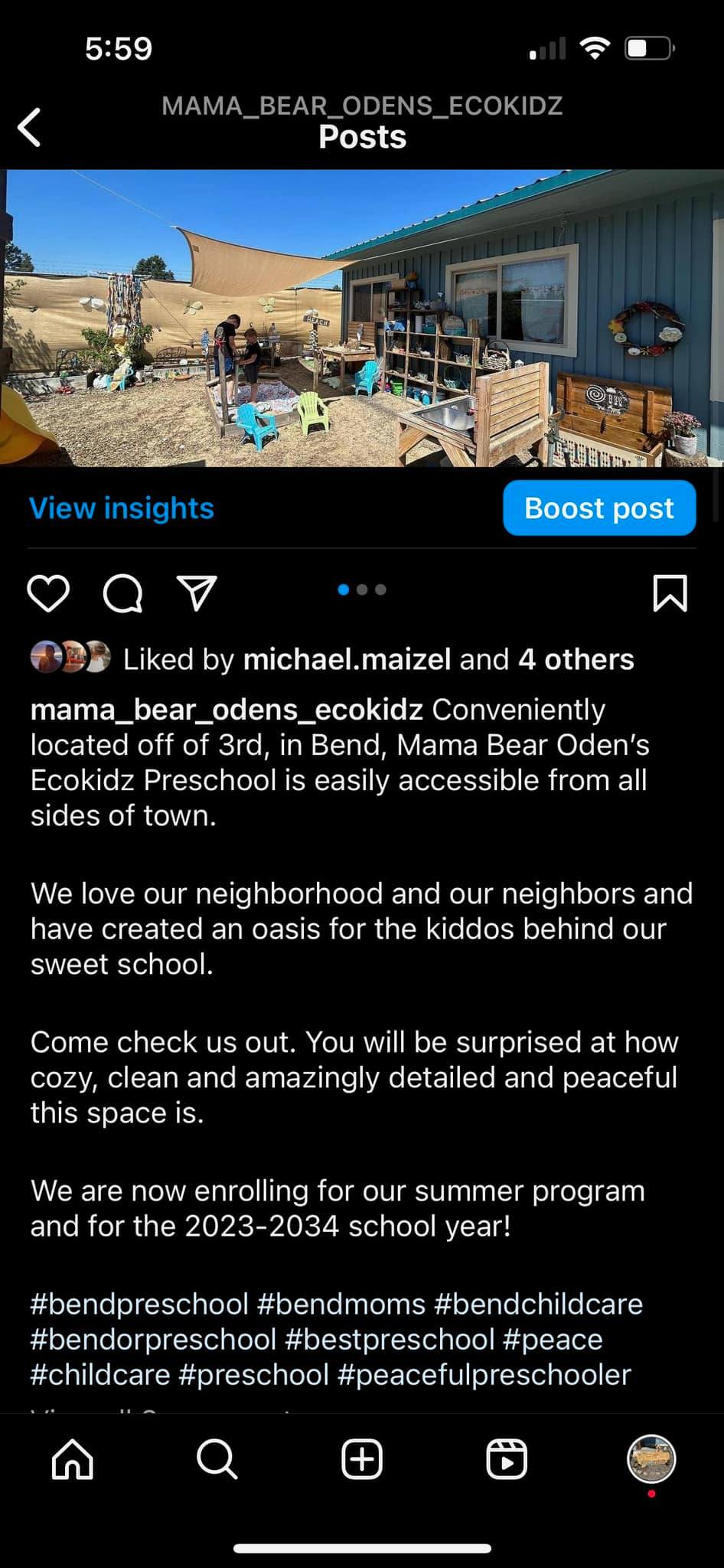The image size is (724, 1568).
Task: View the 4 others who liked
Action: coord(576,659)
